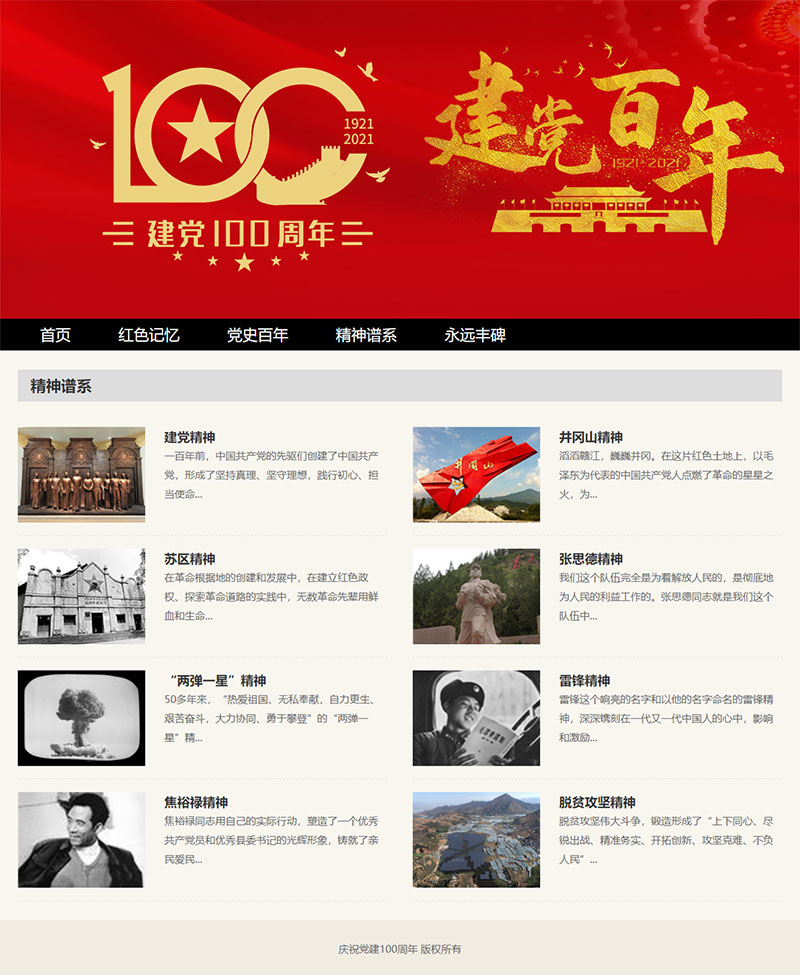Tap the 井冈山精神 red flag thumbnail

click(476, 474)
